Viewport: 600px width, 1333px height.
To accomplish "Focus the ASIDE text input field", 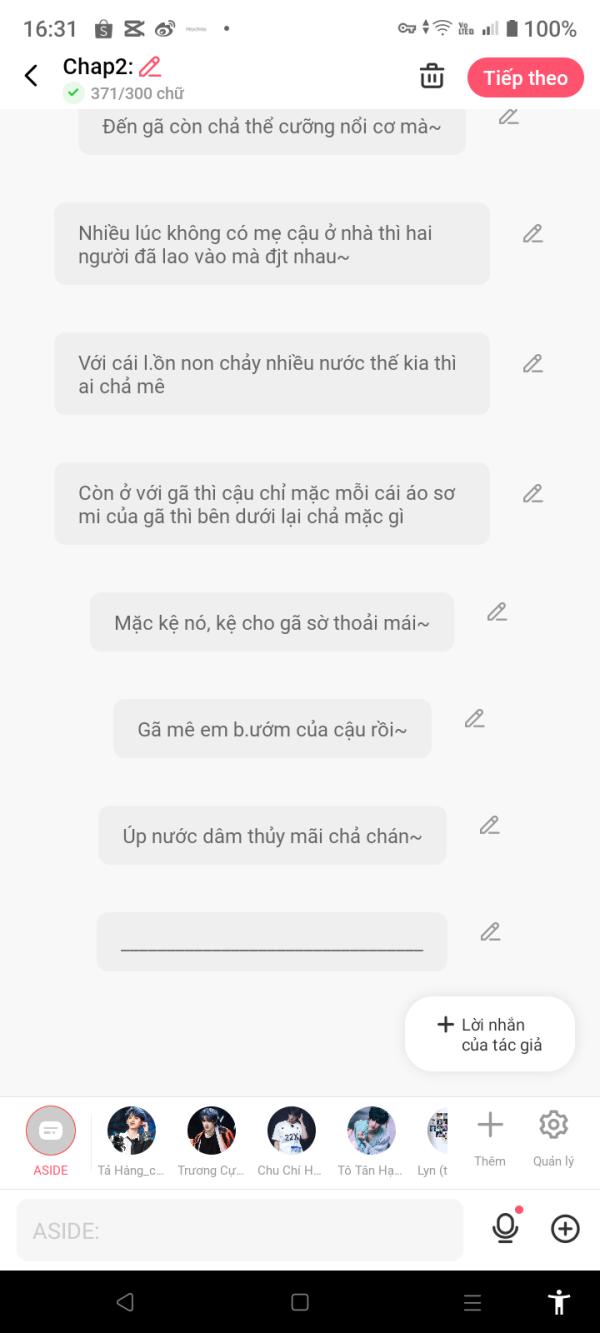I will (240, 1230).
